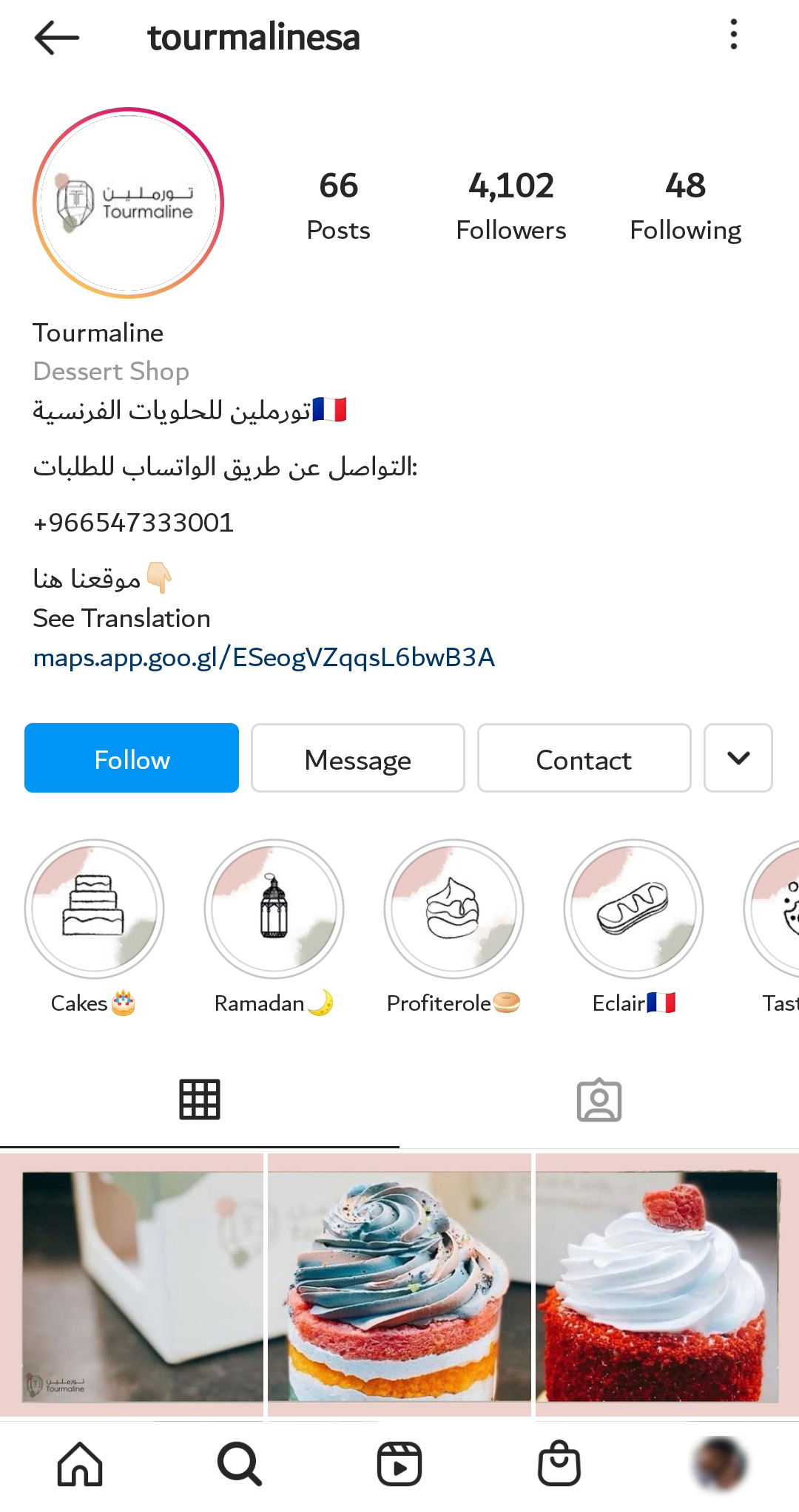Viewport: 799px width, 1512px height.
Task: View the Profiterole highlight
Action: [x=454, y=909]
